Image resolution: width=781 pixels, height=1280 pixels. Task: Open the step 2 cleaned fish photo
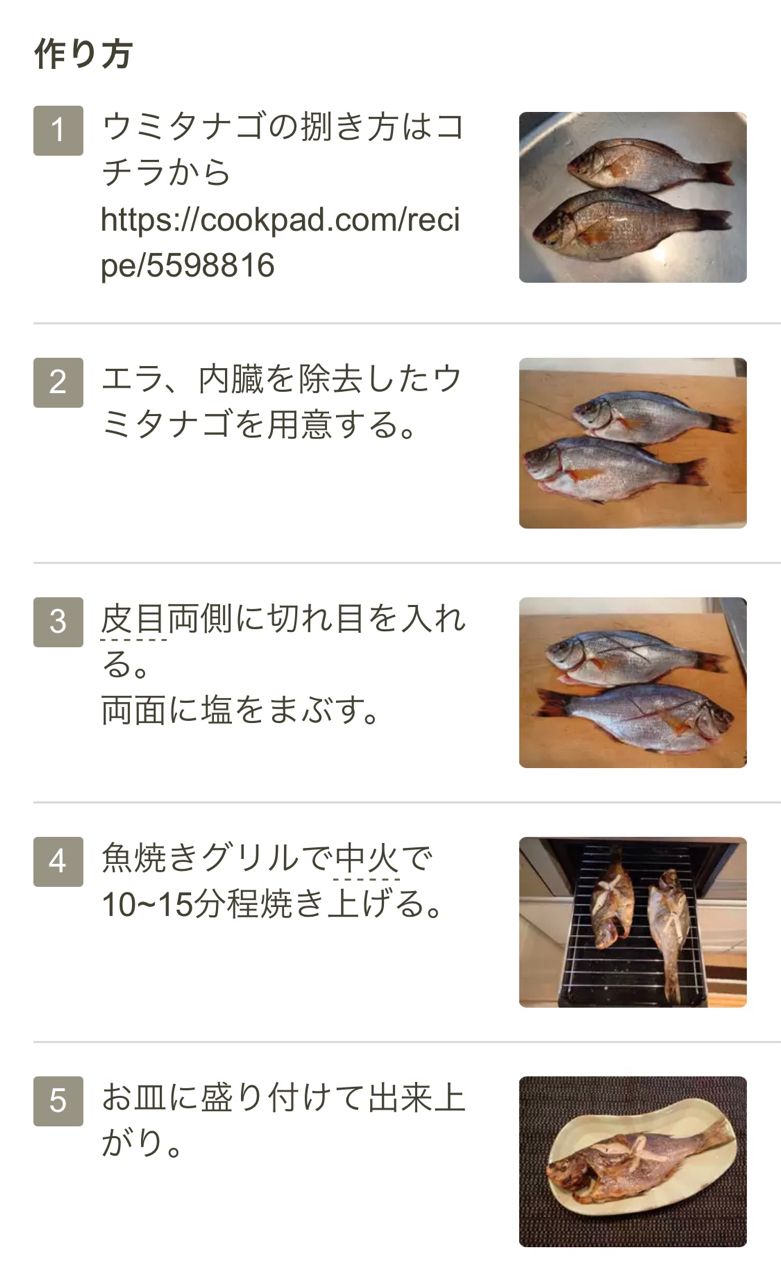click(x=632, y=443)
